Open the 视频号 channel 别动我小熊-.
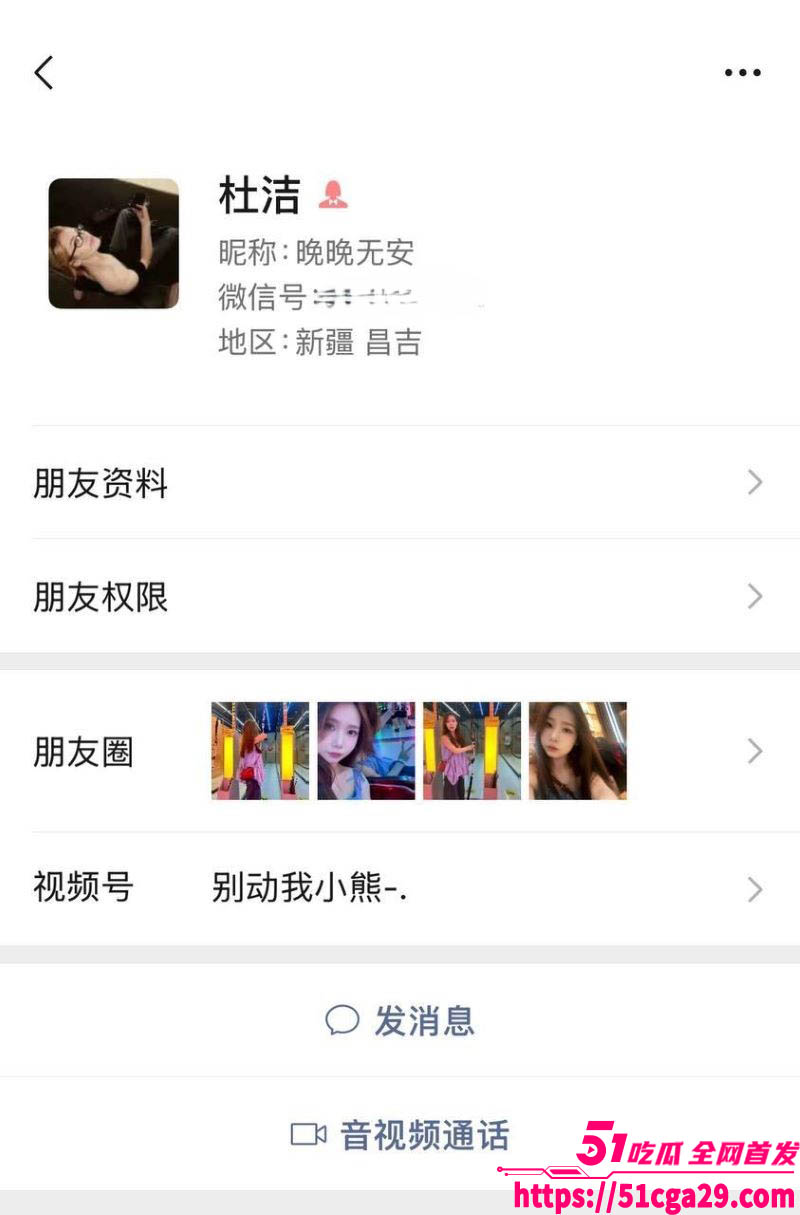Screen dimensions: 800x1215 [x=400, y=888]
